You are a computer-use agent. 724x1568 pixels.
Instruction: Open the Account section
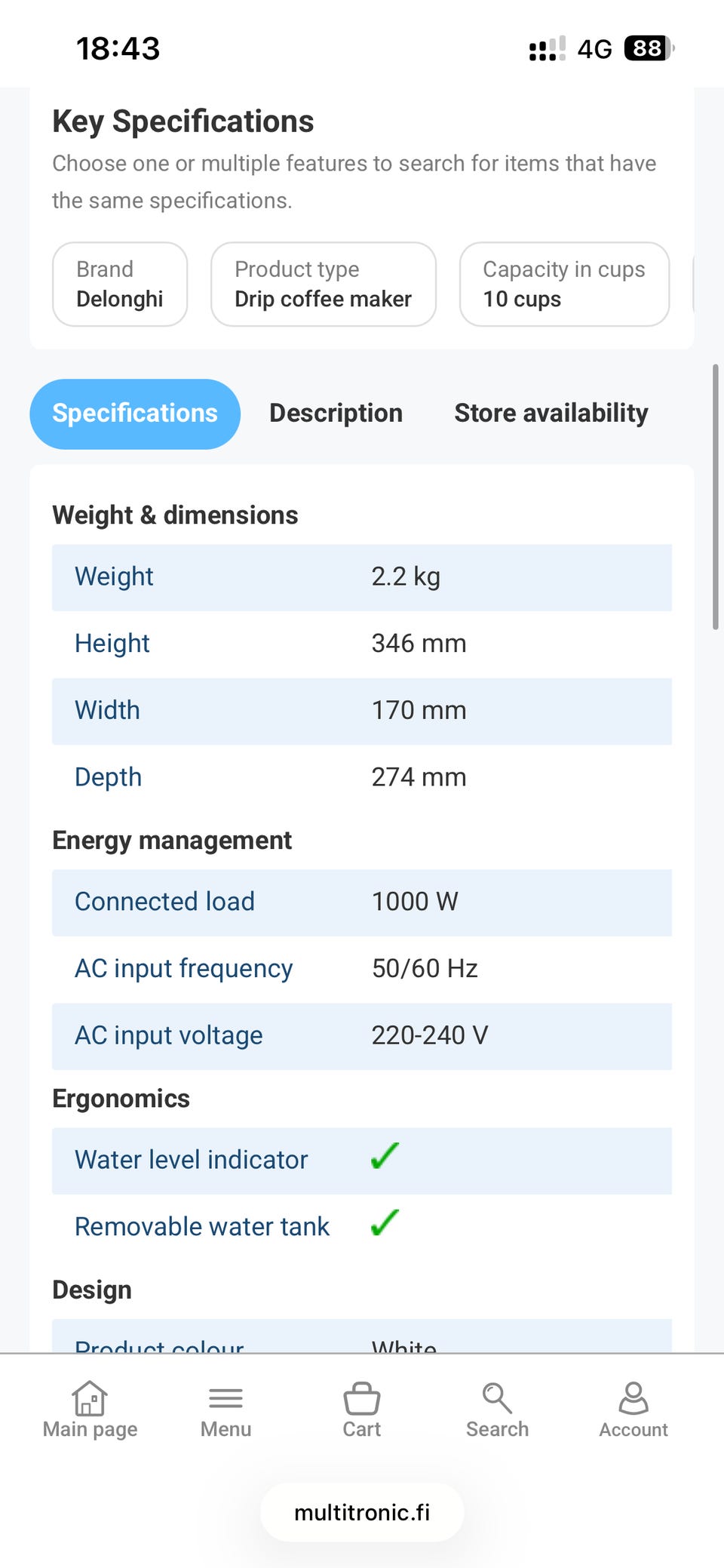(x=633, y=1410)
